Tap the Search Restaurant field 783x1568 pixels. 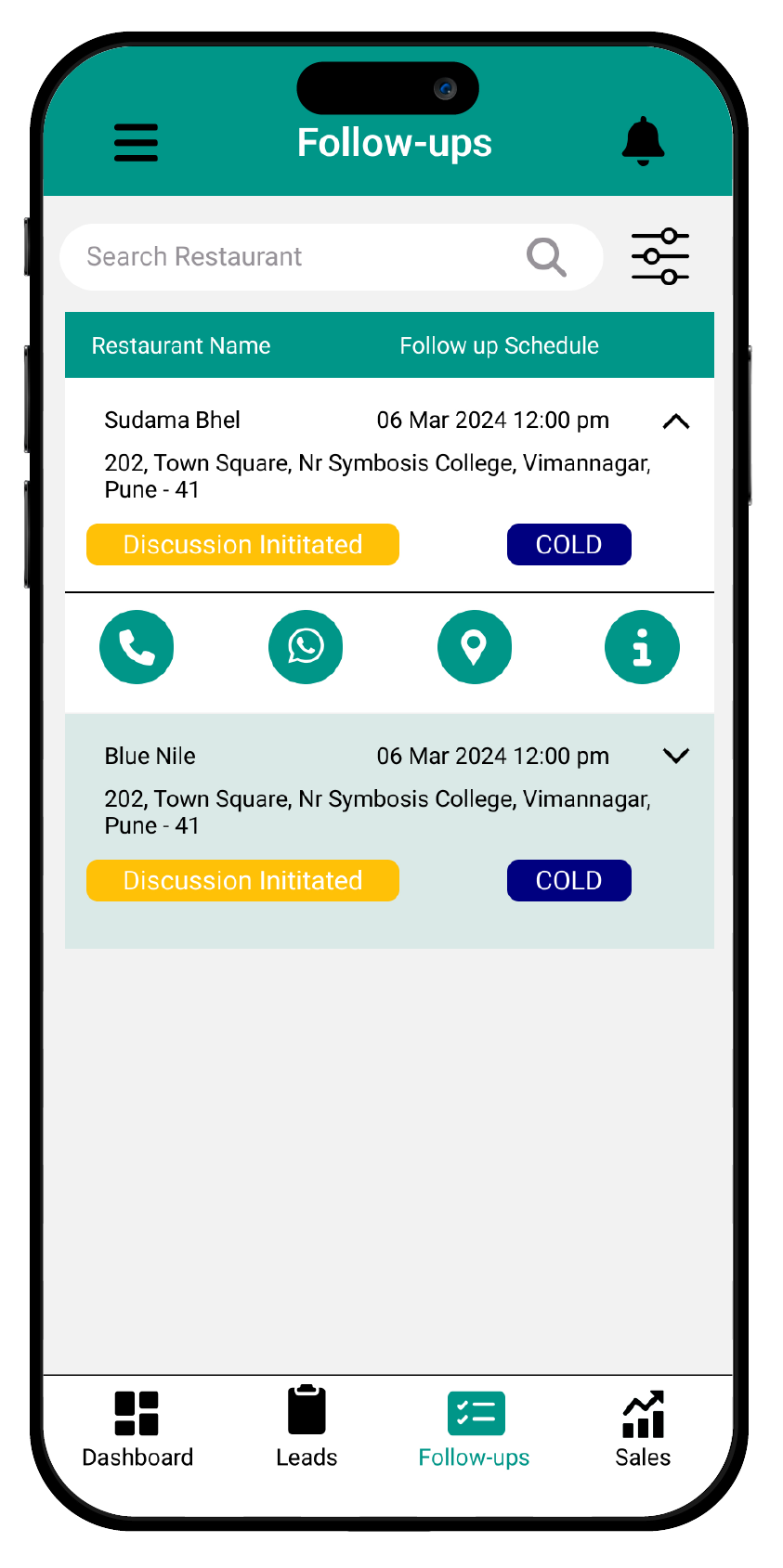click(x=297, y=257)
